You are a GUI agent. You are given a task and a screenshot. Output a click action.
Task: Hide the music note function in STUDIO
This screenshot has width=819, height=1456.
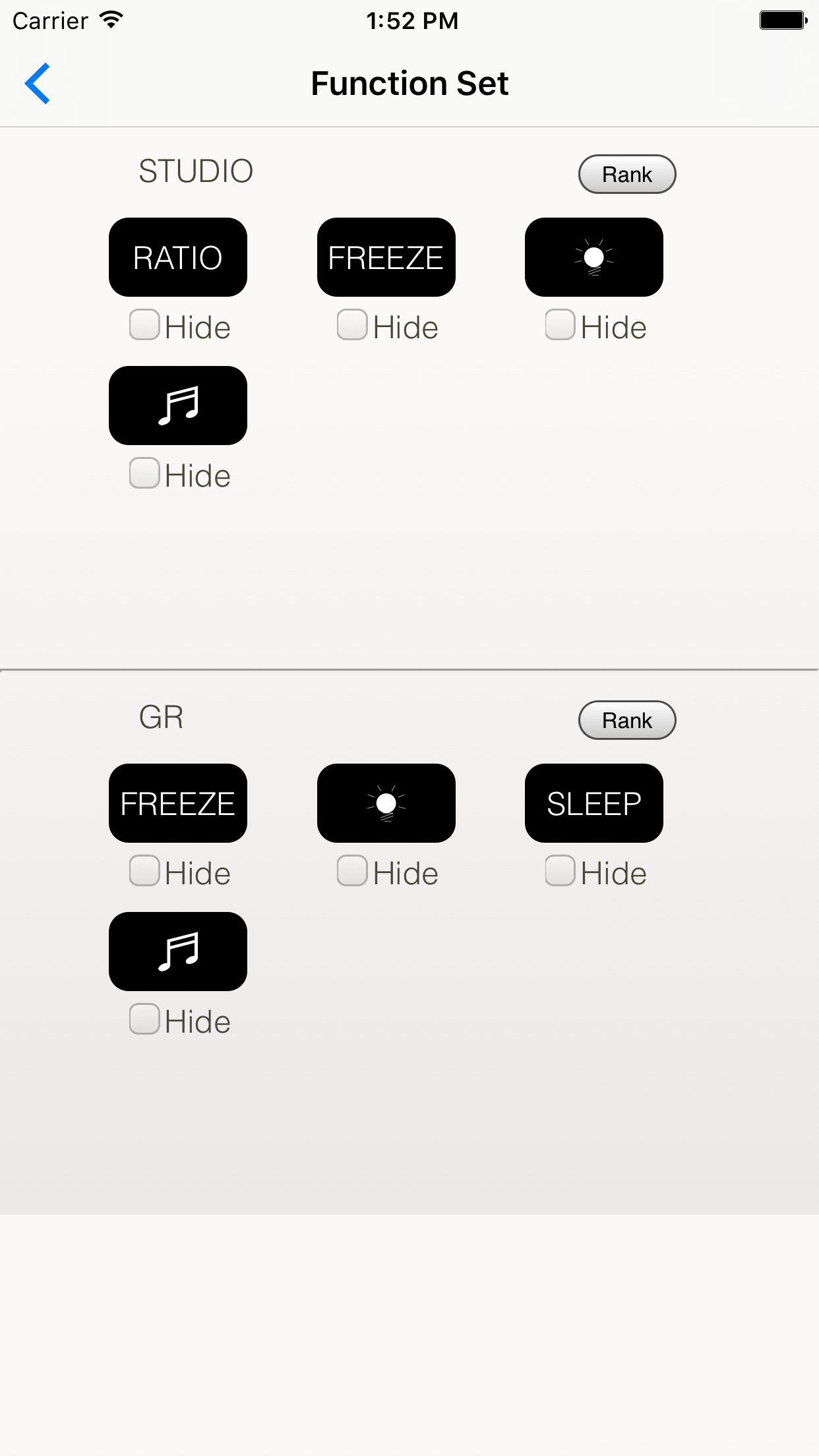click(144, 473)
